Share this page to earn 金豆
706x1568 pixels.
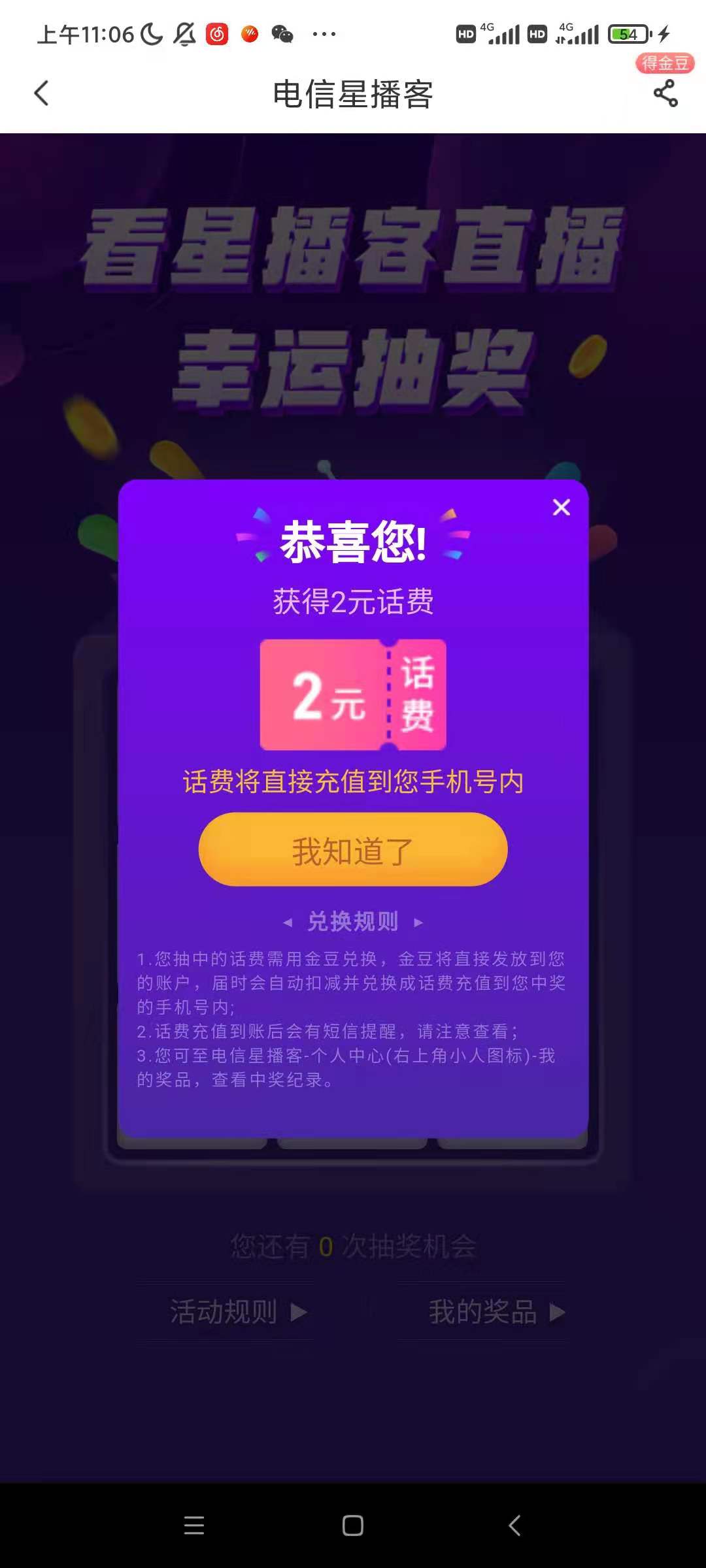665,93
